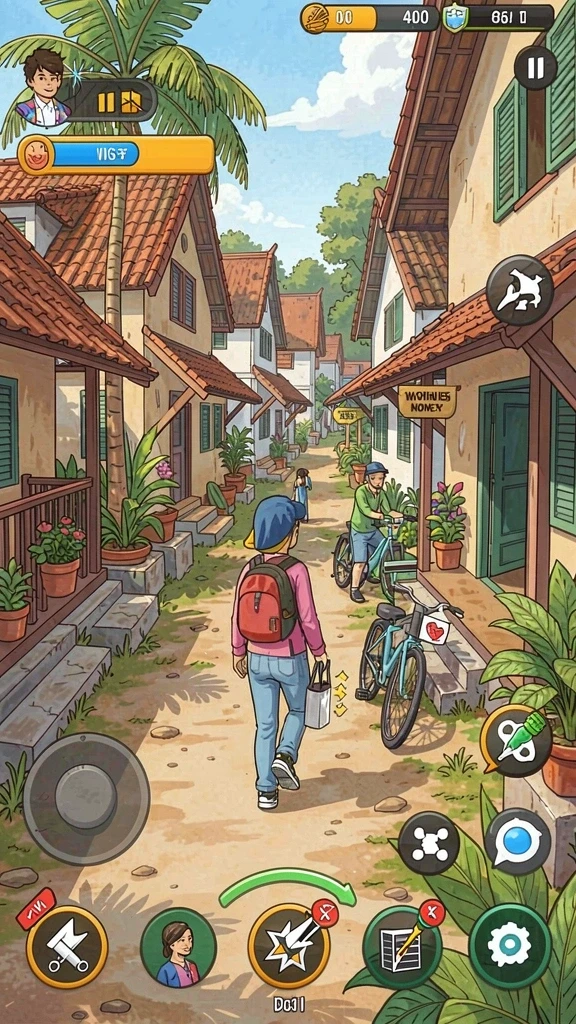The image size is (576, 1024).
Task: Pause the game
Action: pos(535,68)
